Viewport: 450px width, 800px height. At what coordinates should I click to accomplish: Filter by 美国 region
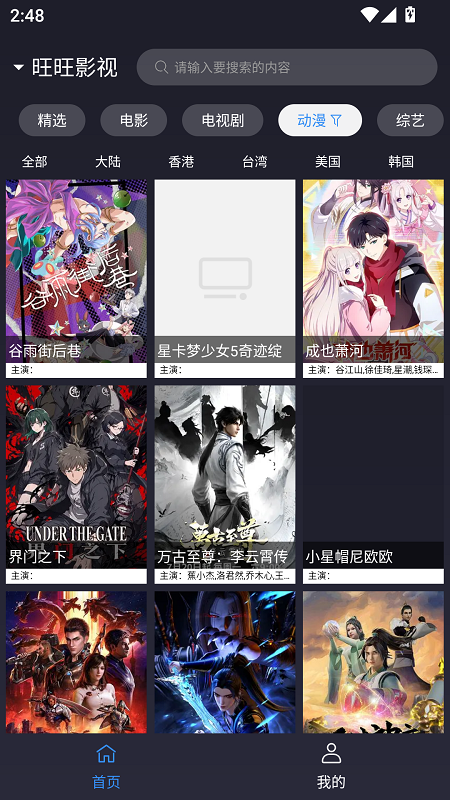click(x=328, y=162)
